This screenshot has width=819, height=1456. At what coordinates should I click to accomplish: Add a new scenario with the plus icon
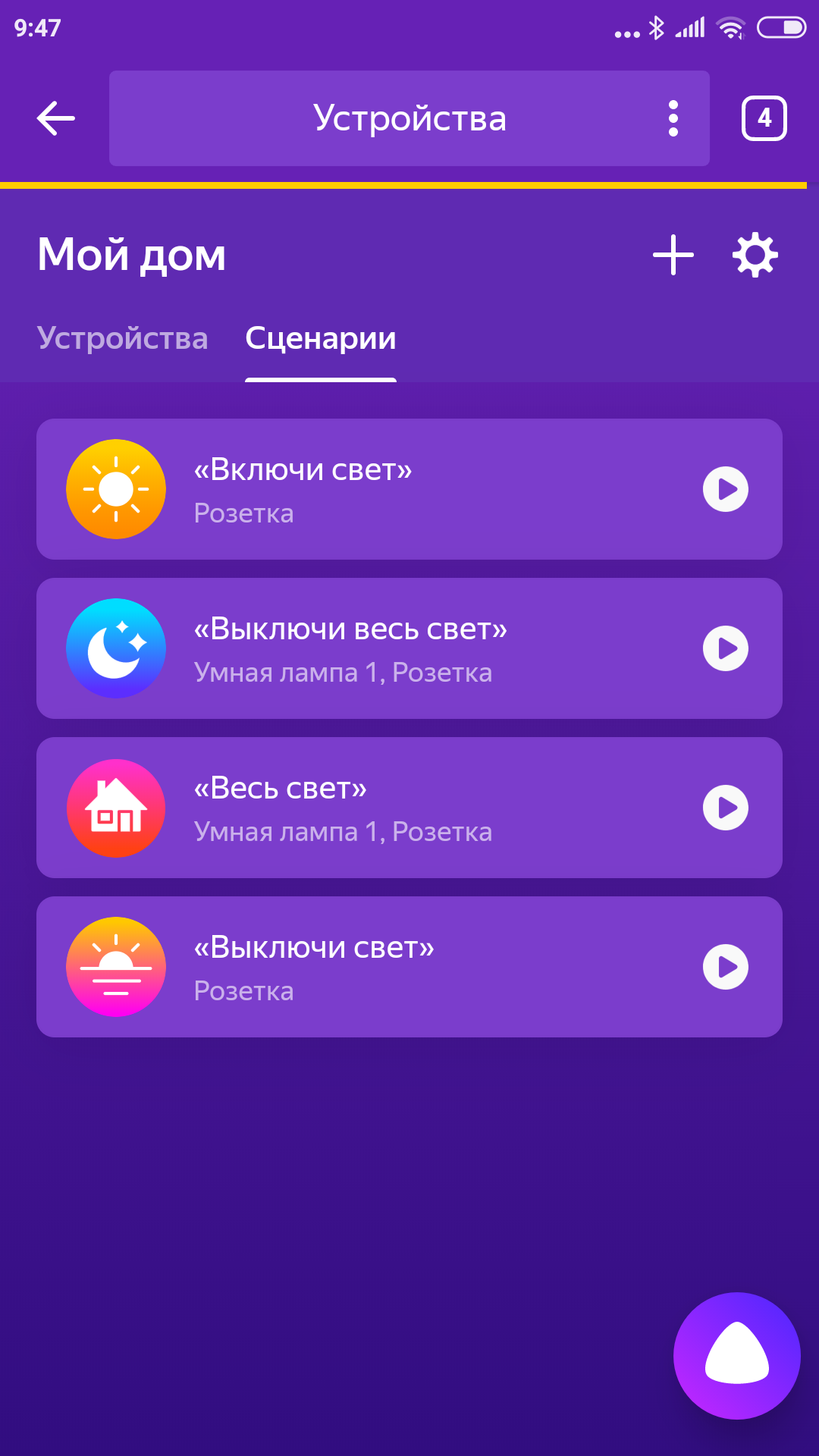click(673, 255)
